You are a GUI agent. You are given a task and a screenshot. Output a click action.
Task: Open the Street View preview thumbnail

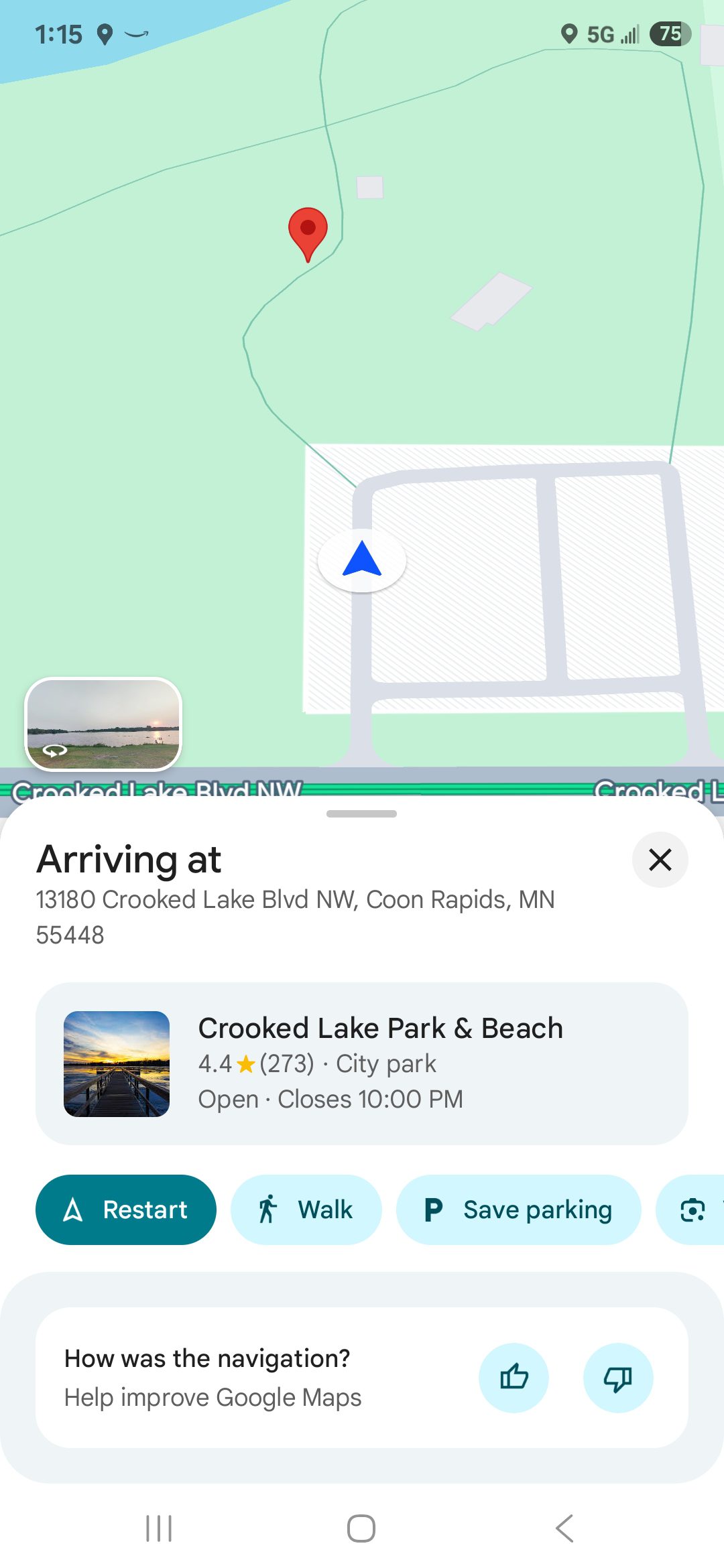(x=103, y=724)
